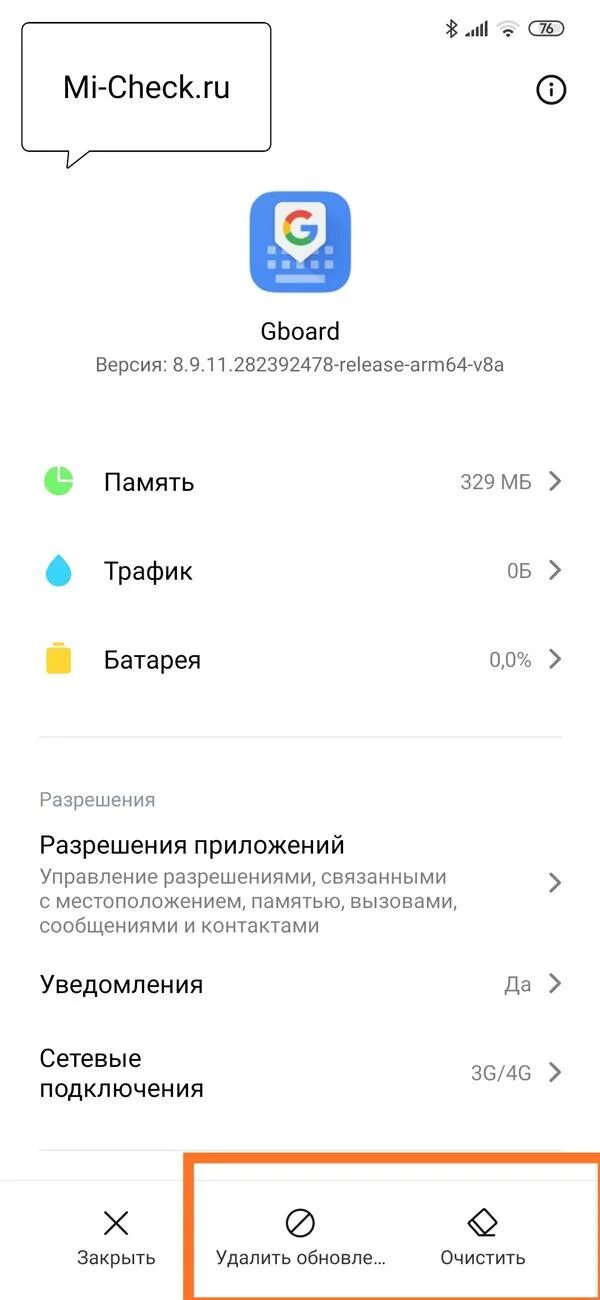Tap the Закрыть button
Viewport: 600px width, 1300px height.
tap(116, 1238)
